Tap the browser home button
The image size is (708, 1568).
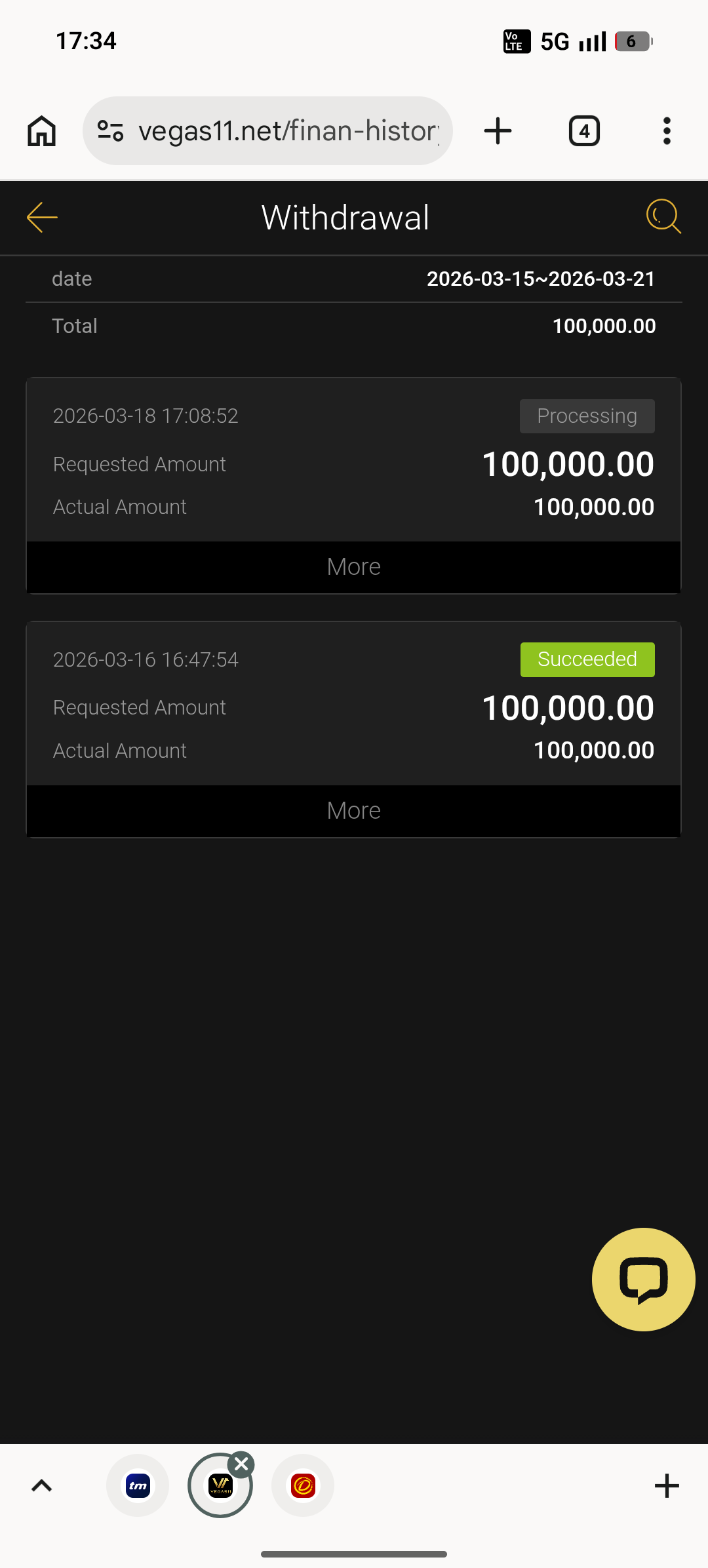pos(42,131)
